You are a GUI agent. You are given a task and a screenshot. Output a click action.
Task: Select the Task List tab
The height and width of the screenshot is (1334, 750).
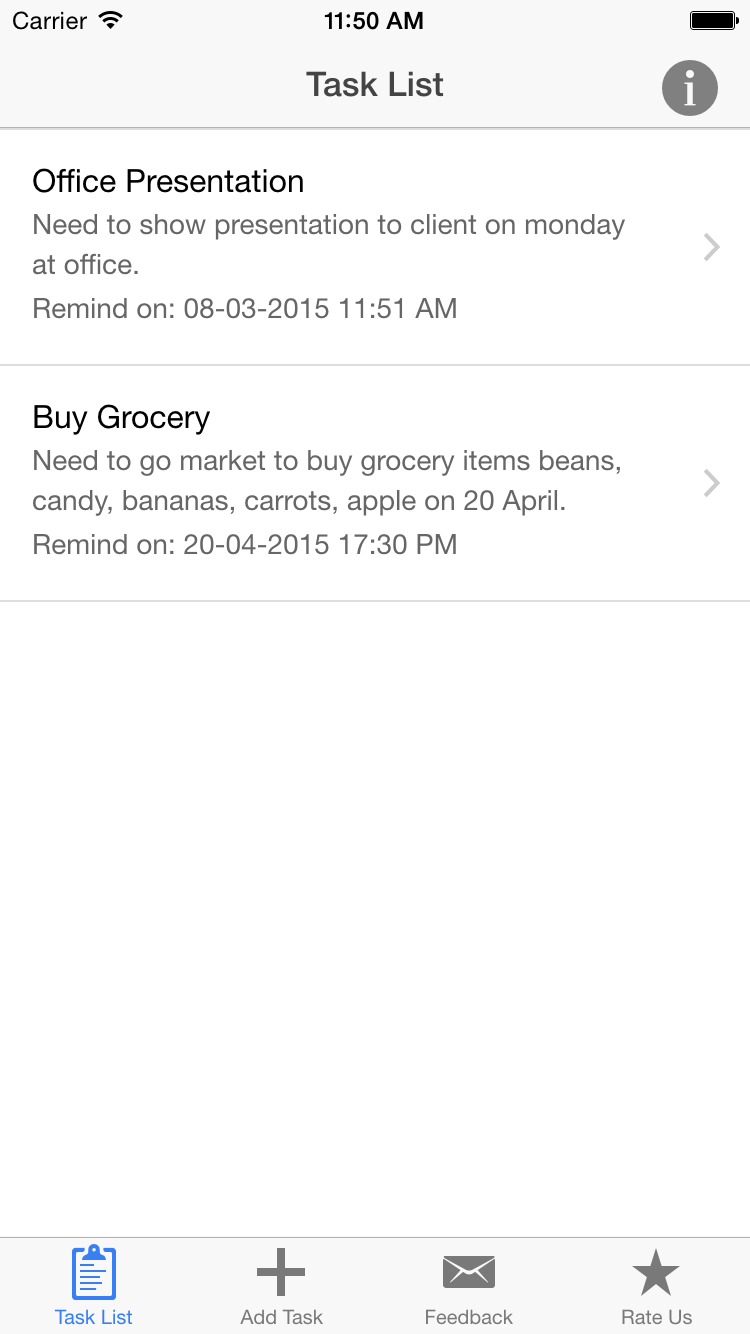click(x=94, y=1286)
